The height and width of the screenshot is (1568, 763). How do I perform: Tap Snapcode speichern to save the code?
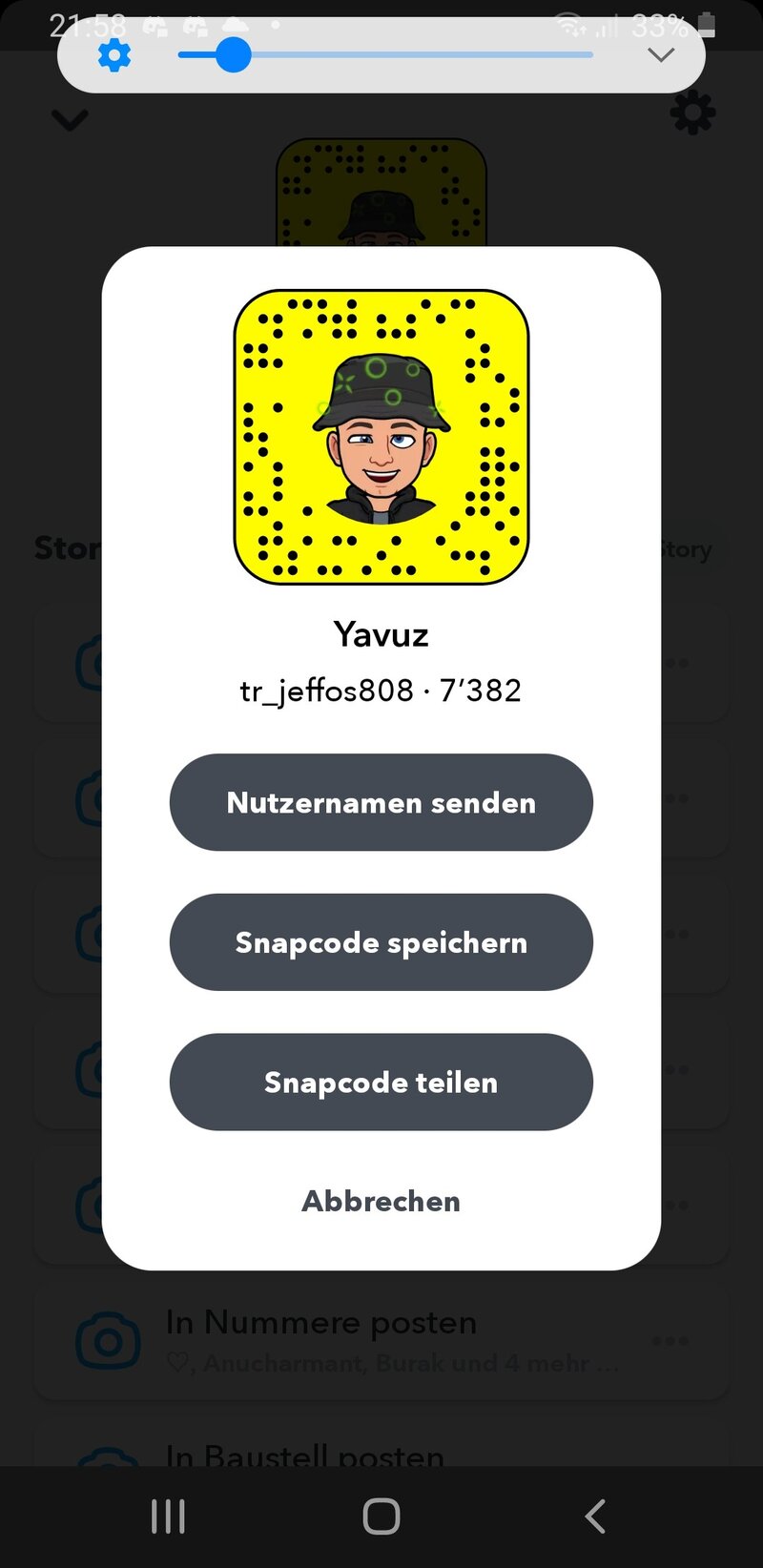381,942
